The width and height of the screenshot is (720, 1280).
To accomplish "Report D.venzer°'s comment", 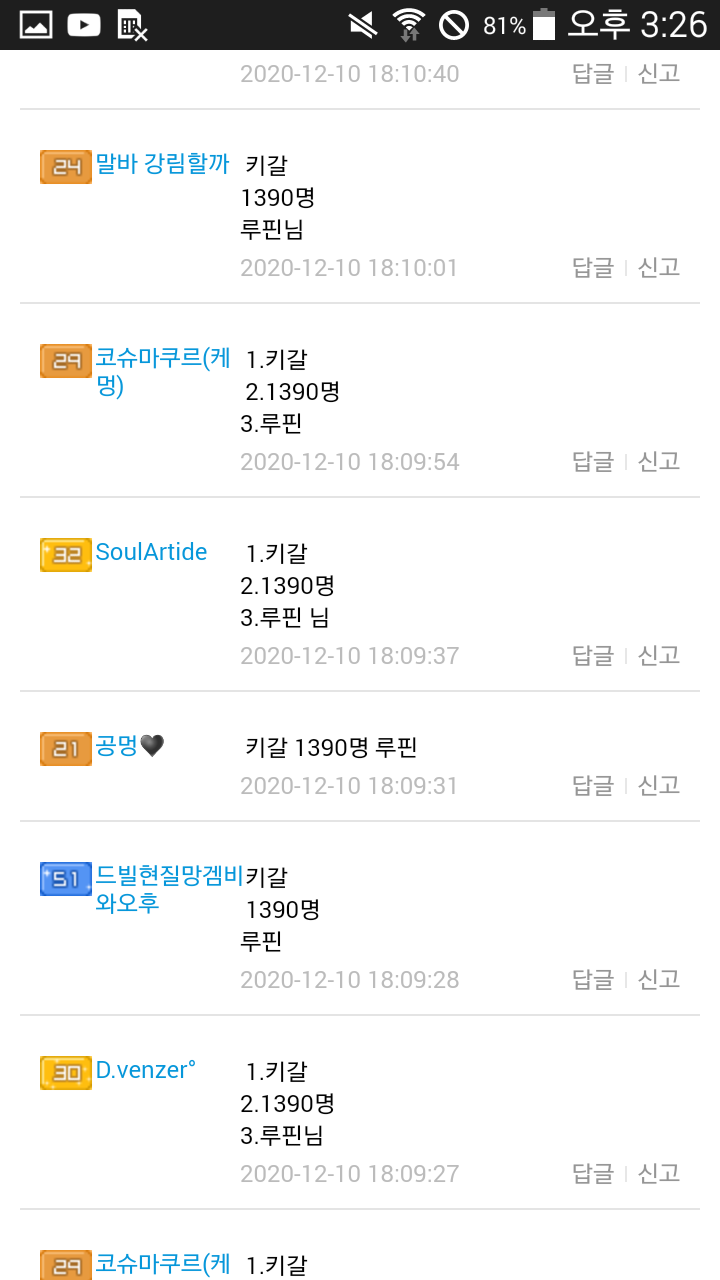I will coord(659,1173).
